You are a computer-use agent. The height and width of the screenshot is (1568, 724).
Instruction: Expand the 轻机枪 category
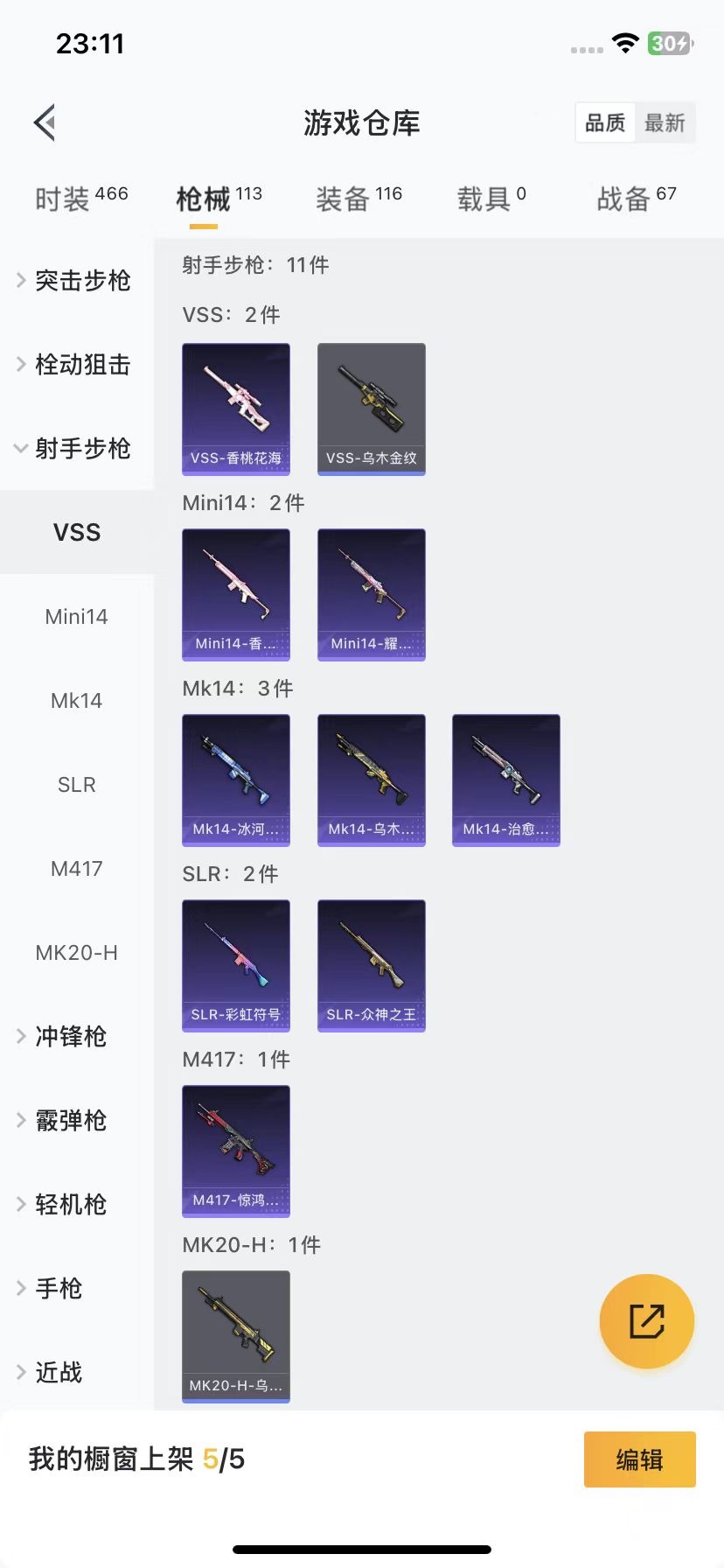pos(70,1205)
